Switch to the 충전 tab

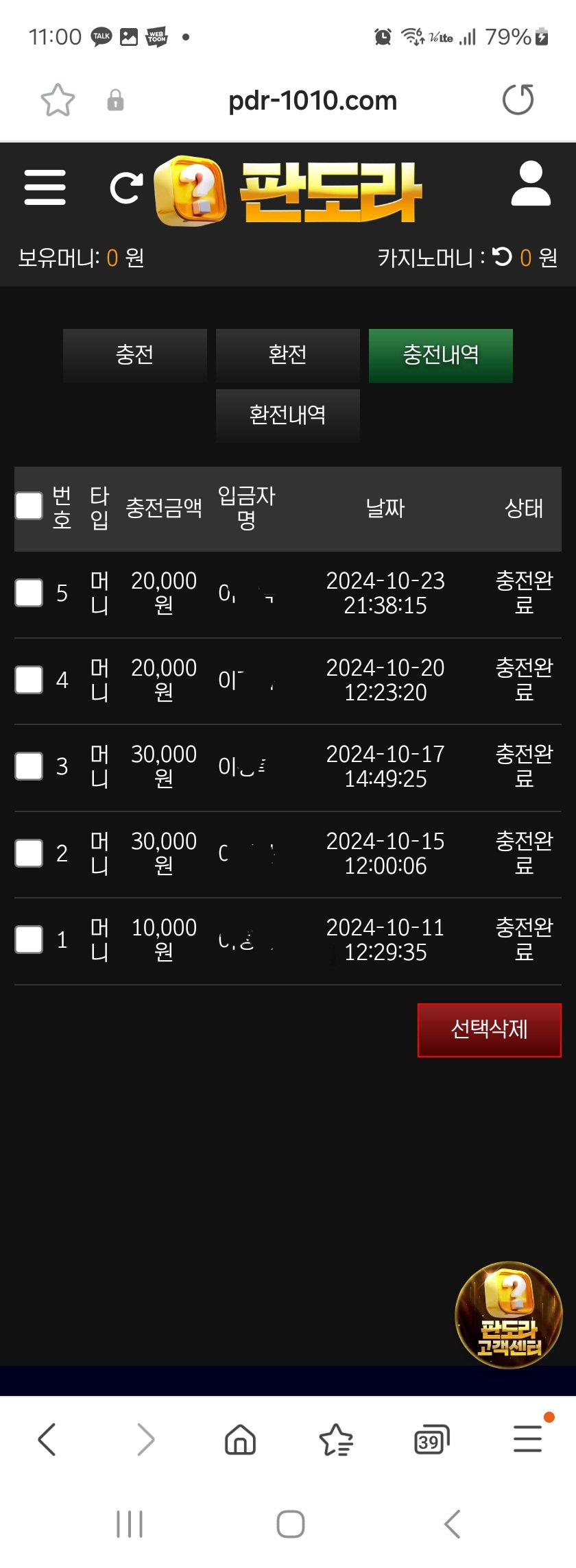pos(135,355)
